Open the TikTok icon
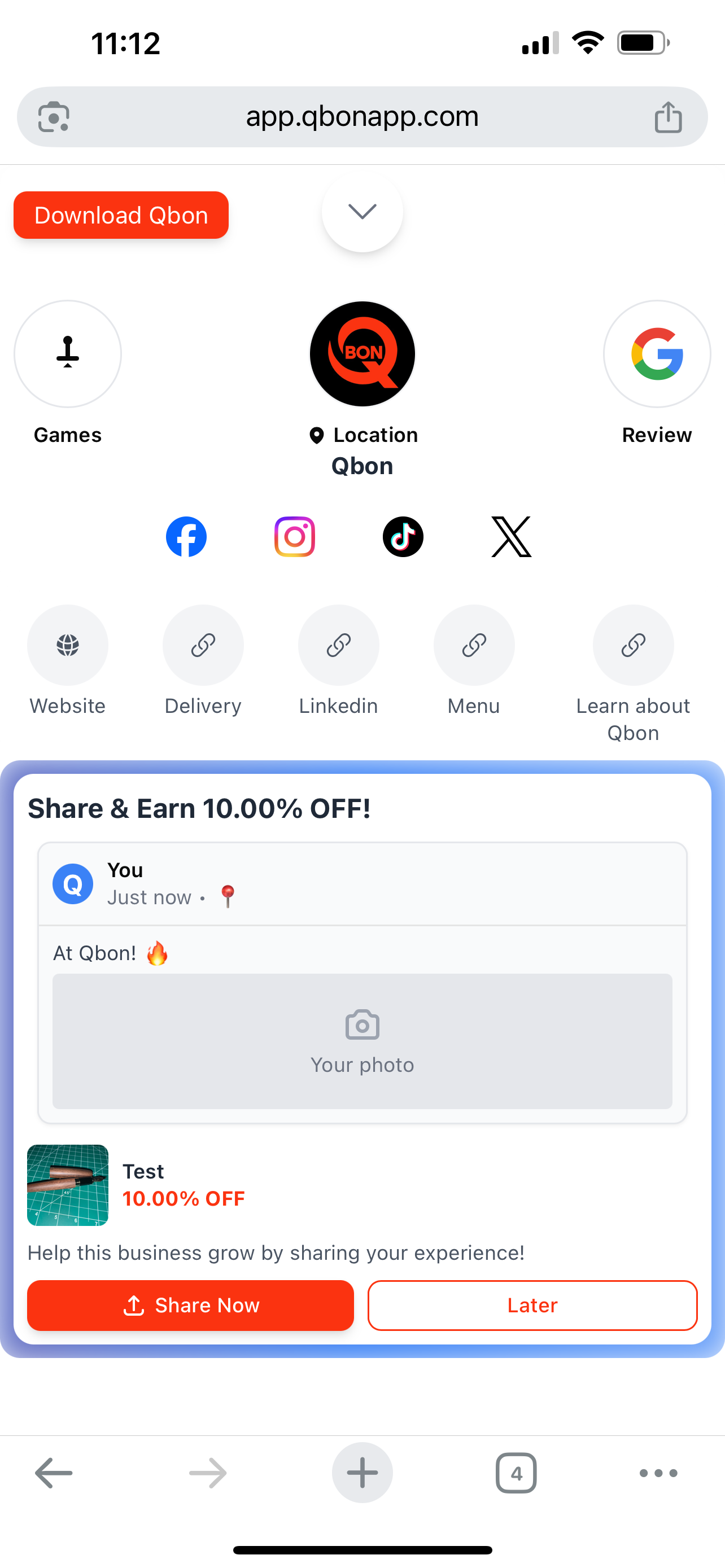The image size is (725, 1568). click(x=403, y=536)
